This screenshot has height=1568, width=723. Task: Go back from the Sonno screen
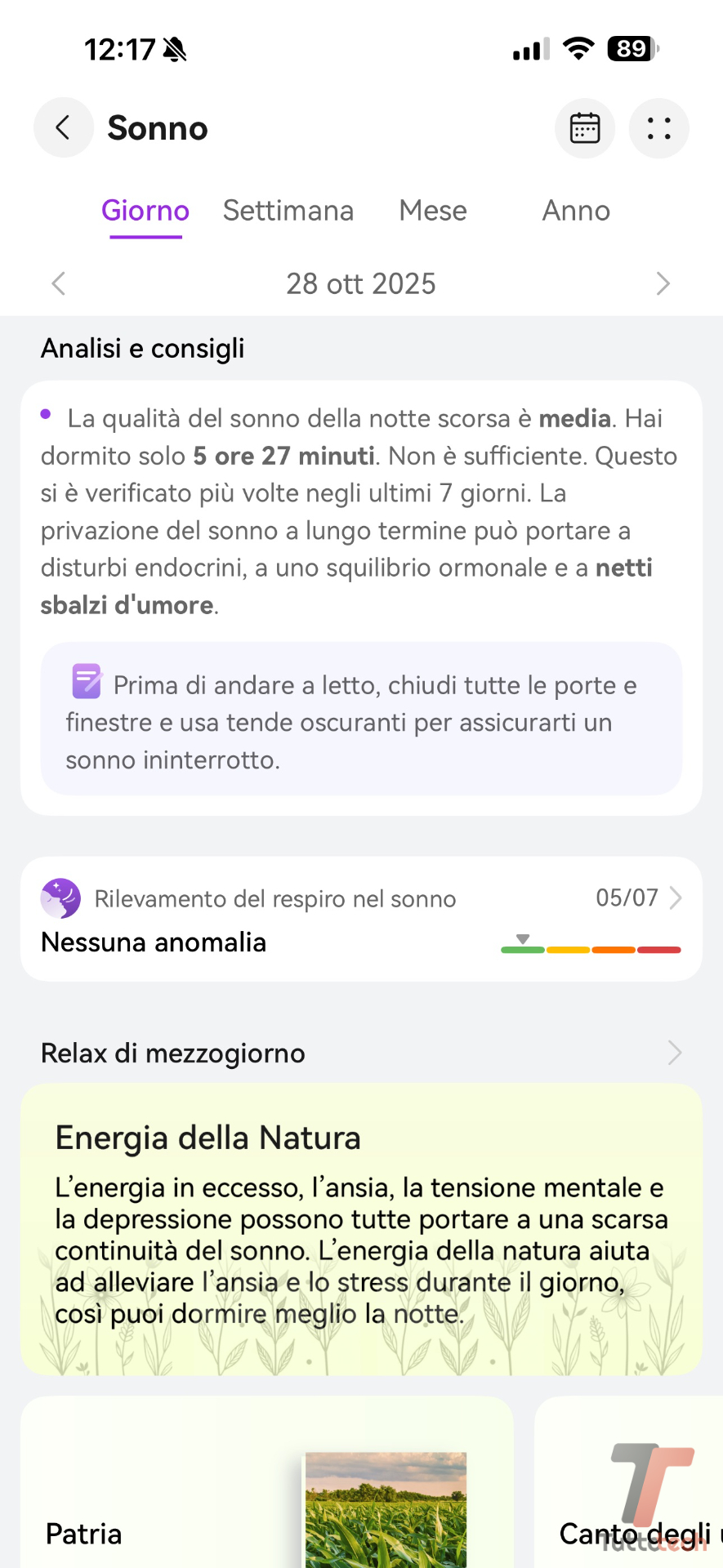(63, 128)
